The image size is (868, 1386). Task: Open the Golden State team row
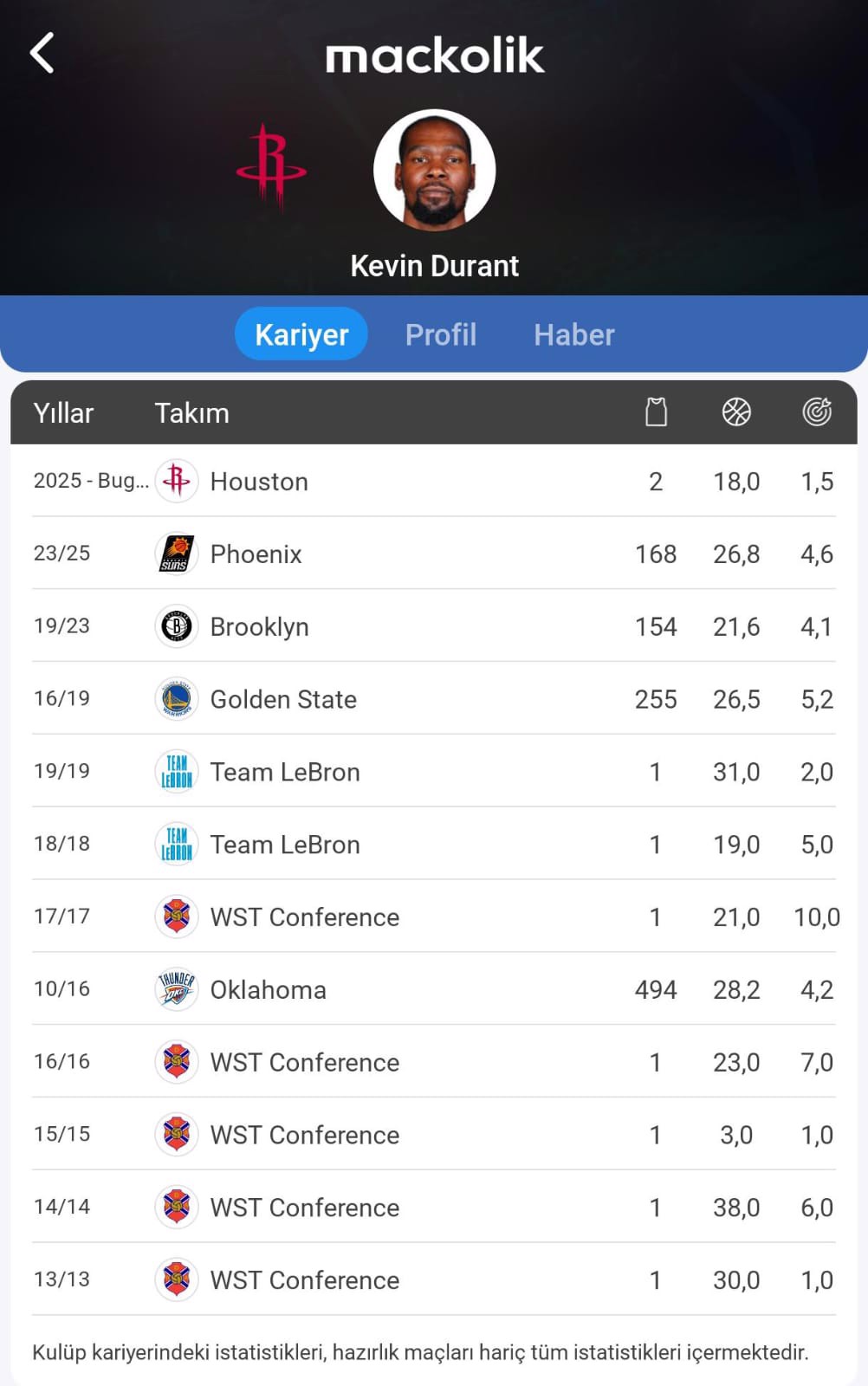point(283,700)
